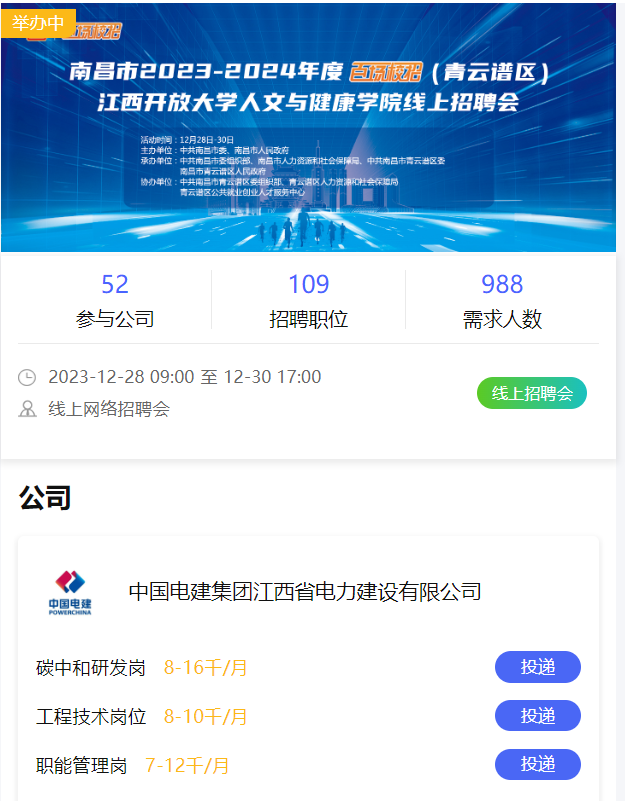Open the 南昌市 online job fair banner

click(x=308, y=127)
